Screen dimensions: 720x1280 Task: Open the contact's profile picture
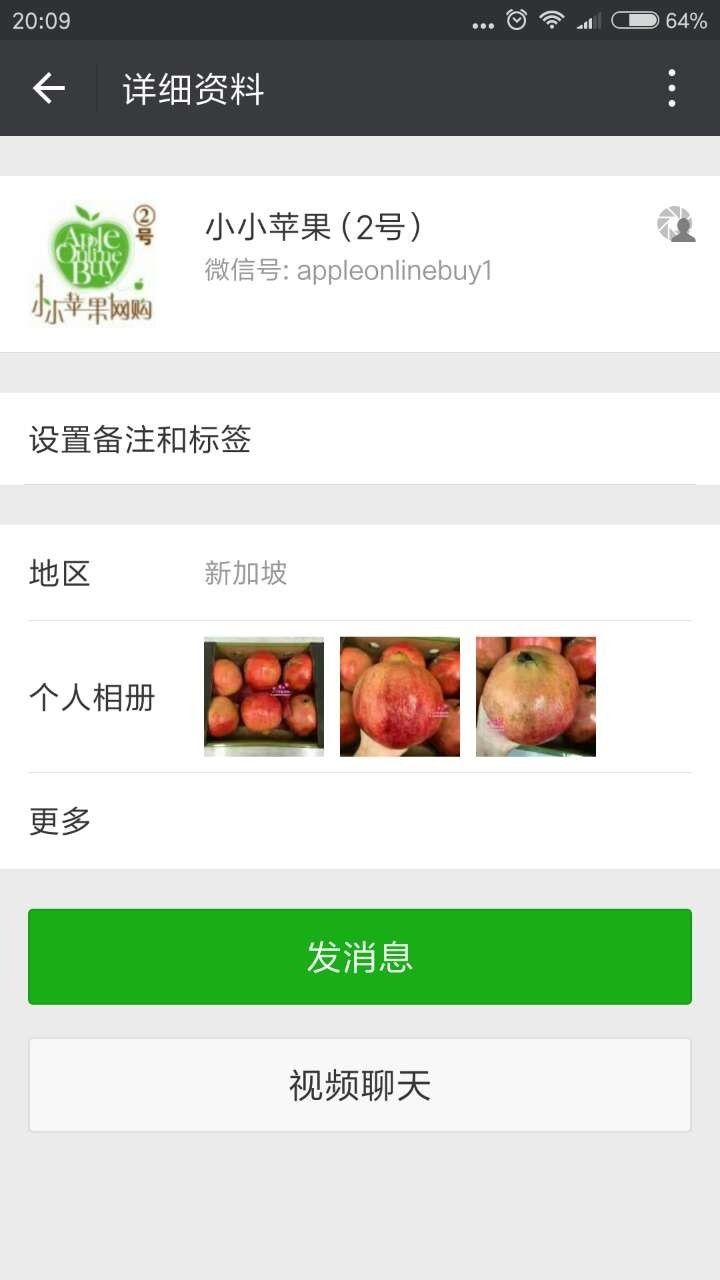[91, 264]
